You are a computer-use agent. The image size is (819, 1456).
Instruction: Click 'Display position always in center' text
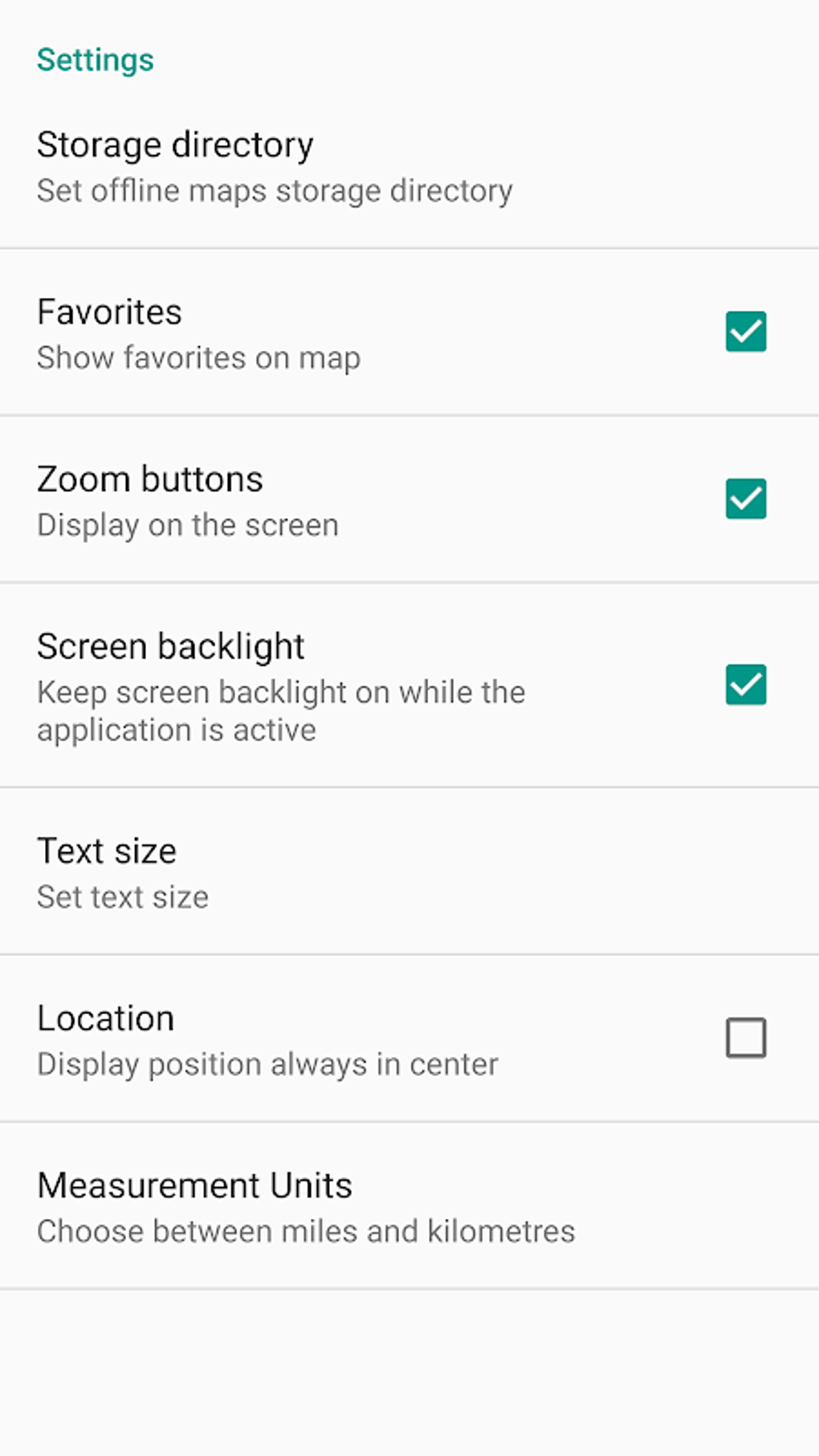pos(267,1064)
